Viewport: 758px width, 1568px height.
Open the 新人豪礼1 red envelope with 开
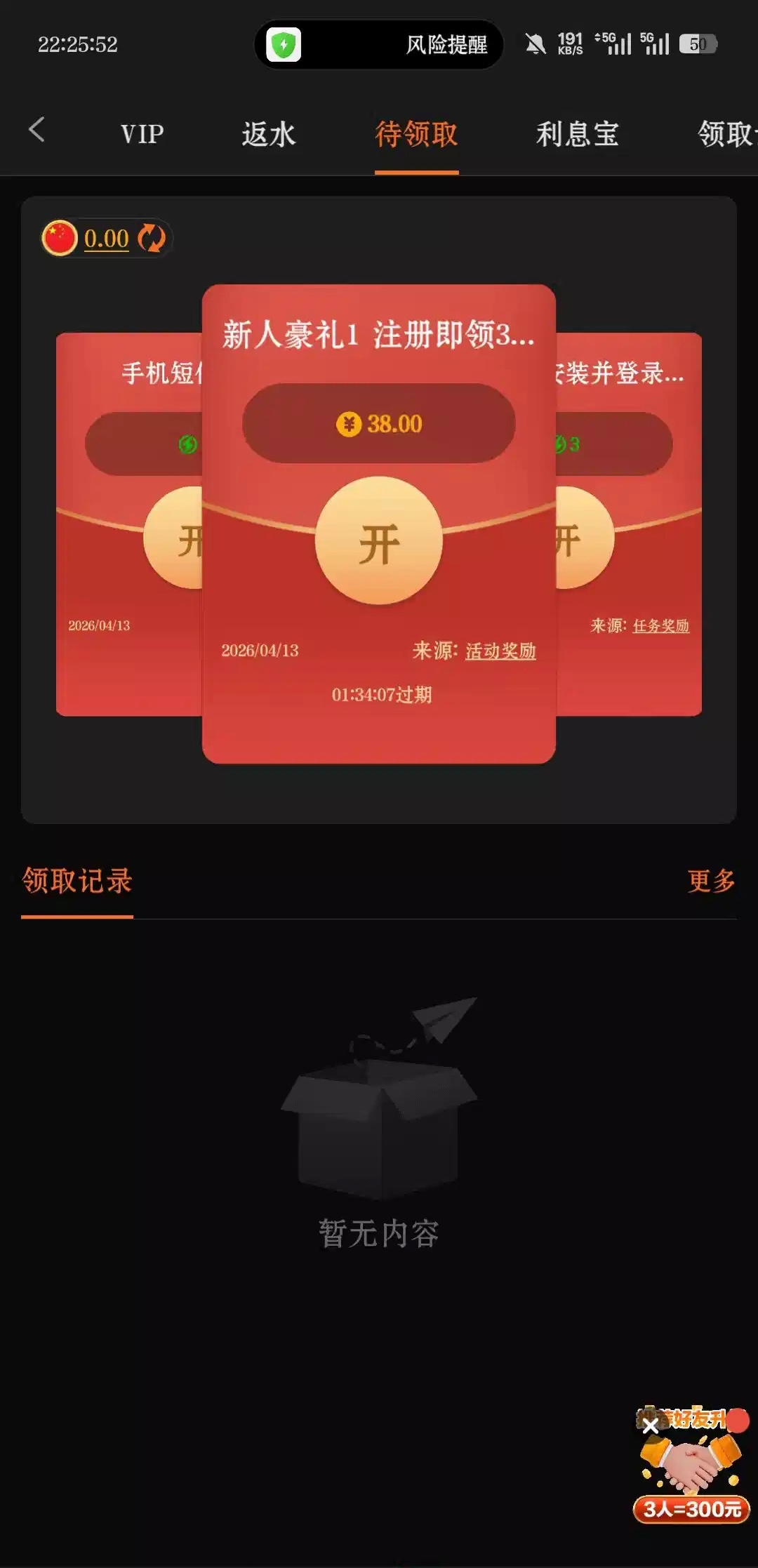coord(379,541)
